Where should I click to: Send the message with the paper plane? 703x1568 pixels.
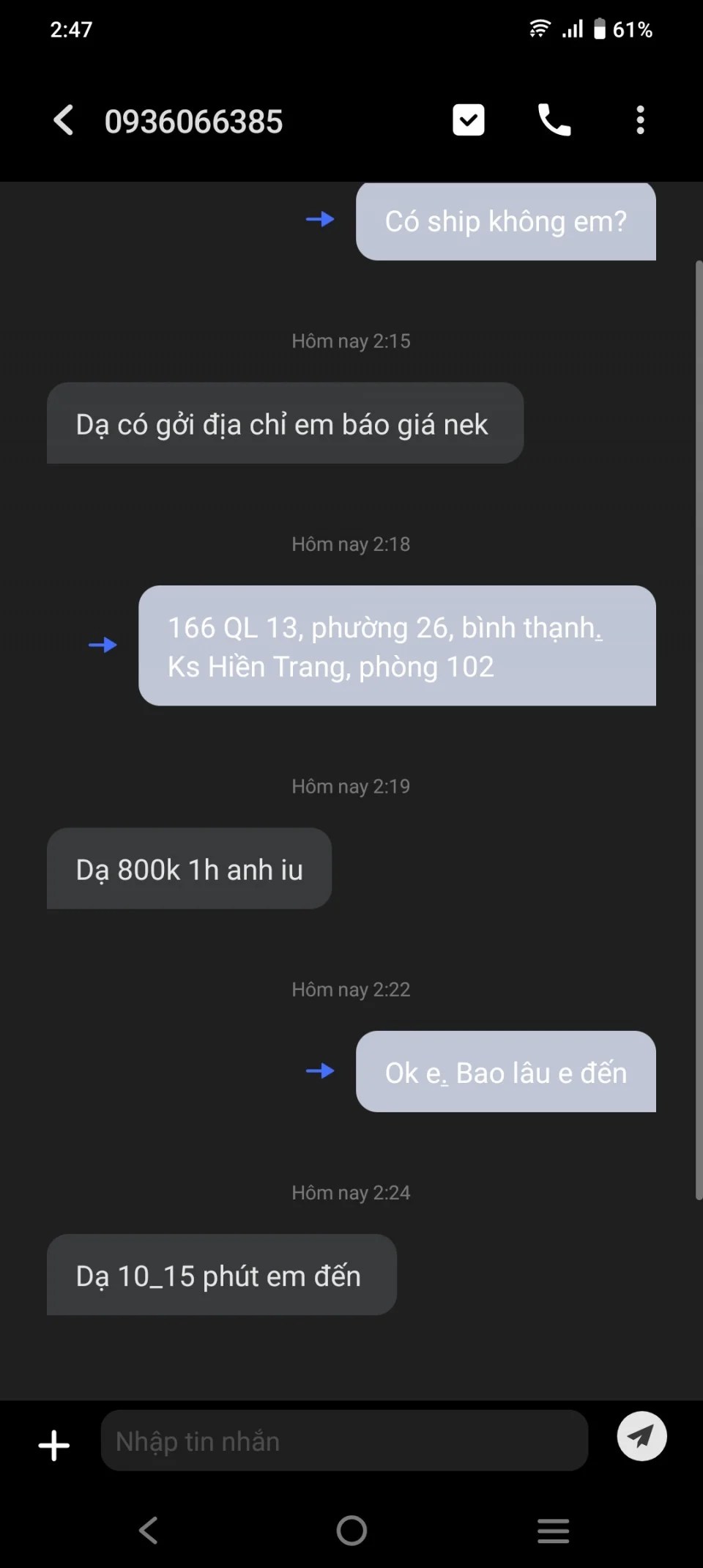tap(641, 1437)
